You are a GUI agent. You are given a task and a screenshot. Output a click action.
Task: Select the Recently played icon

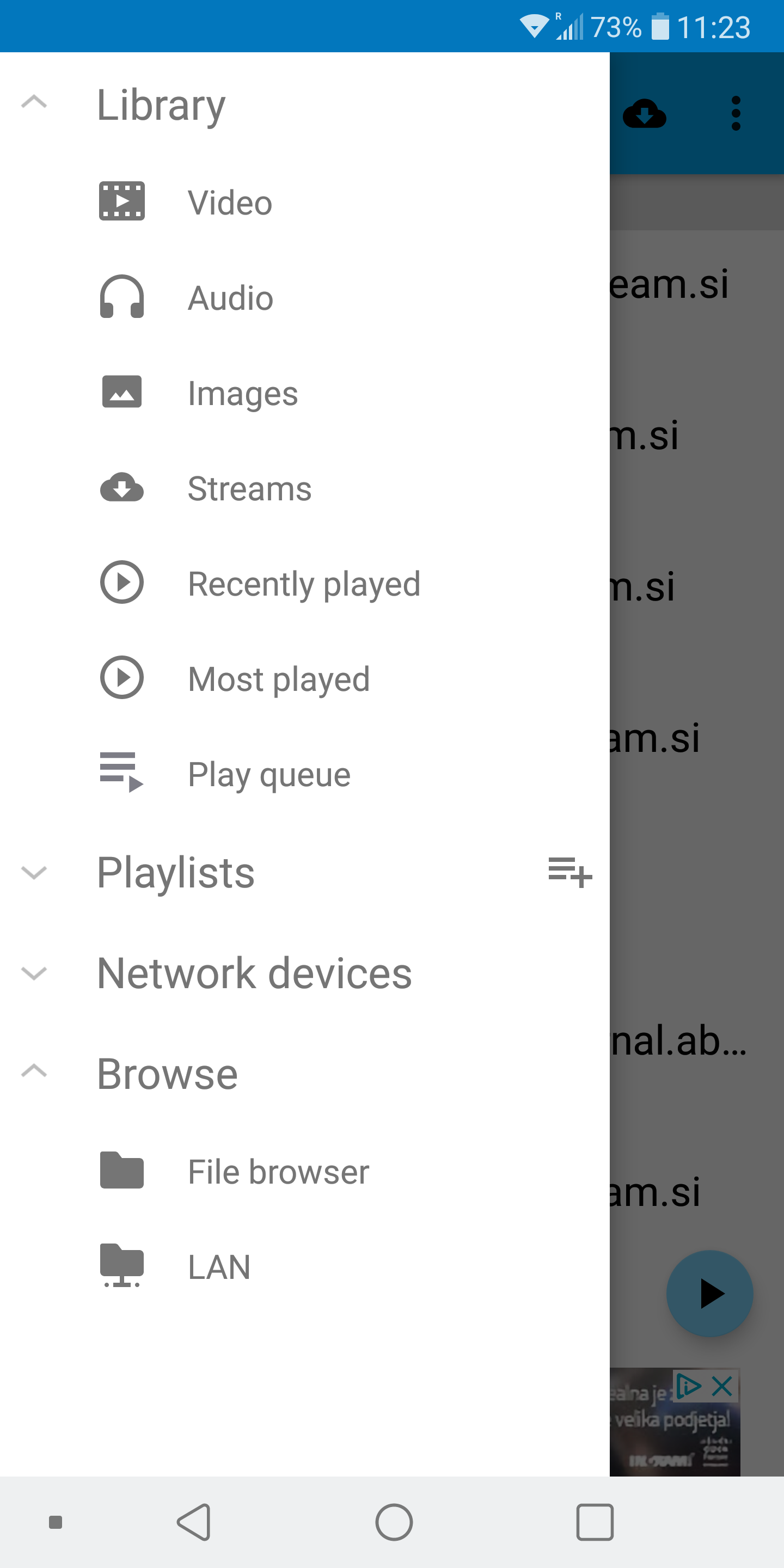point(121,583)
